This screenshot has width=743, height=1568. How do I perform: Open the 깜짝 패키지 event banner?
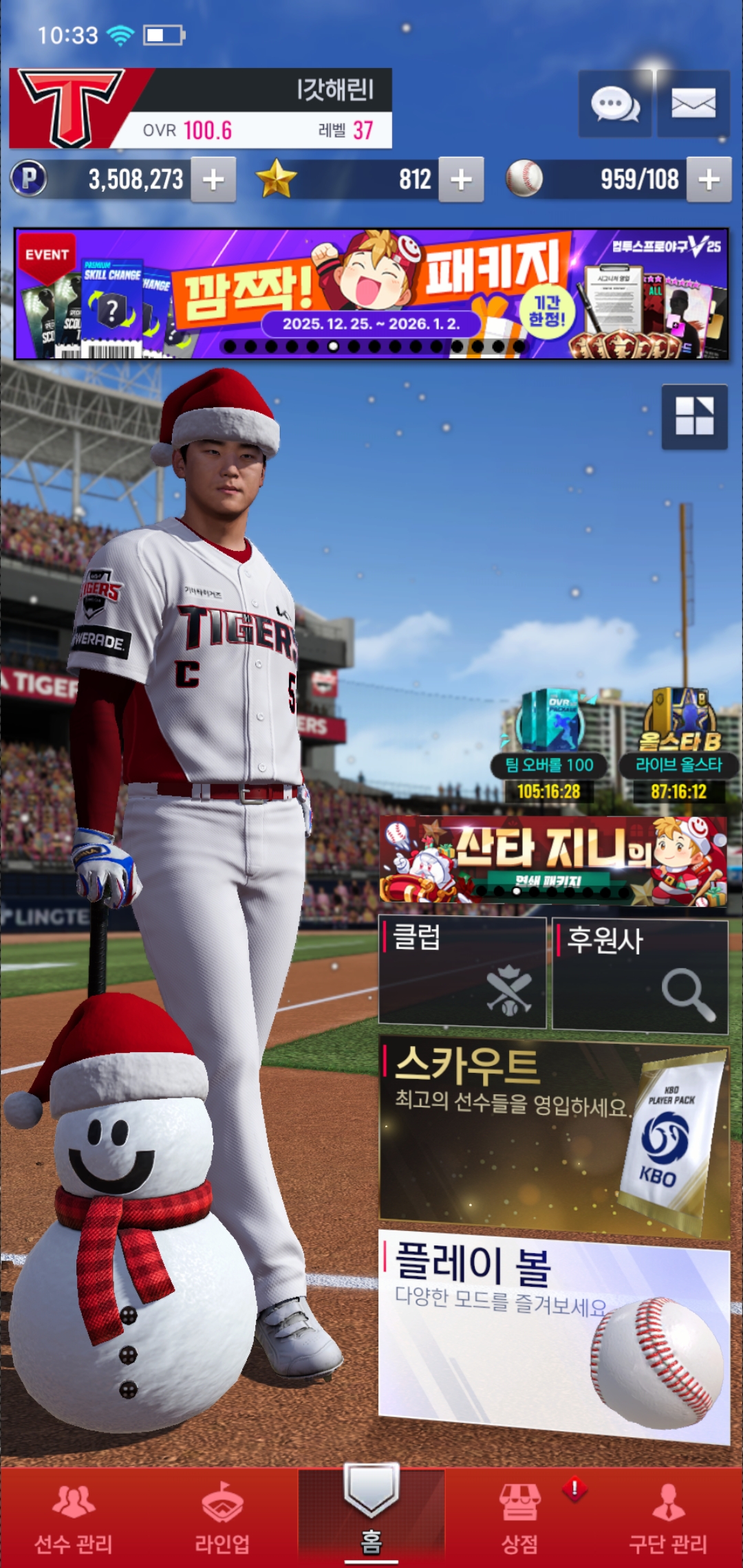pos(371,294)
